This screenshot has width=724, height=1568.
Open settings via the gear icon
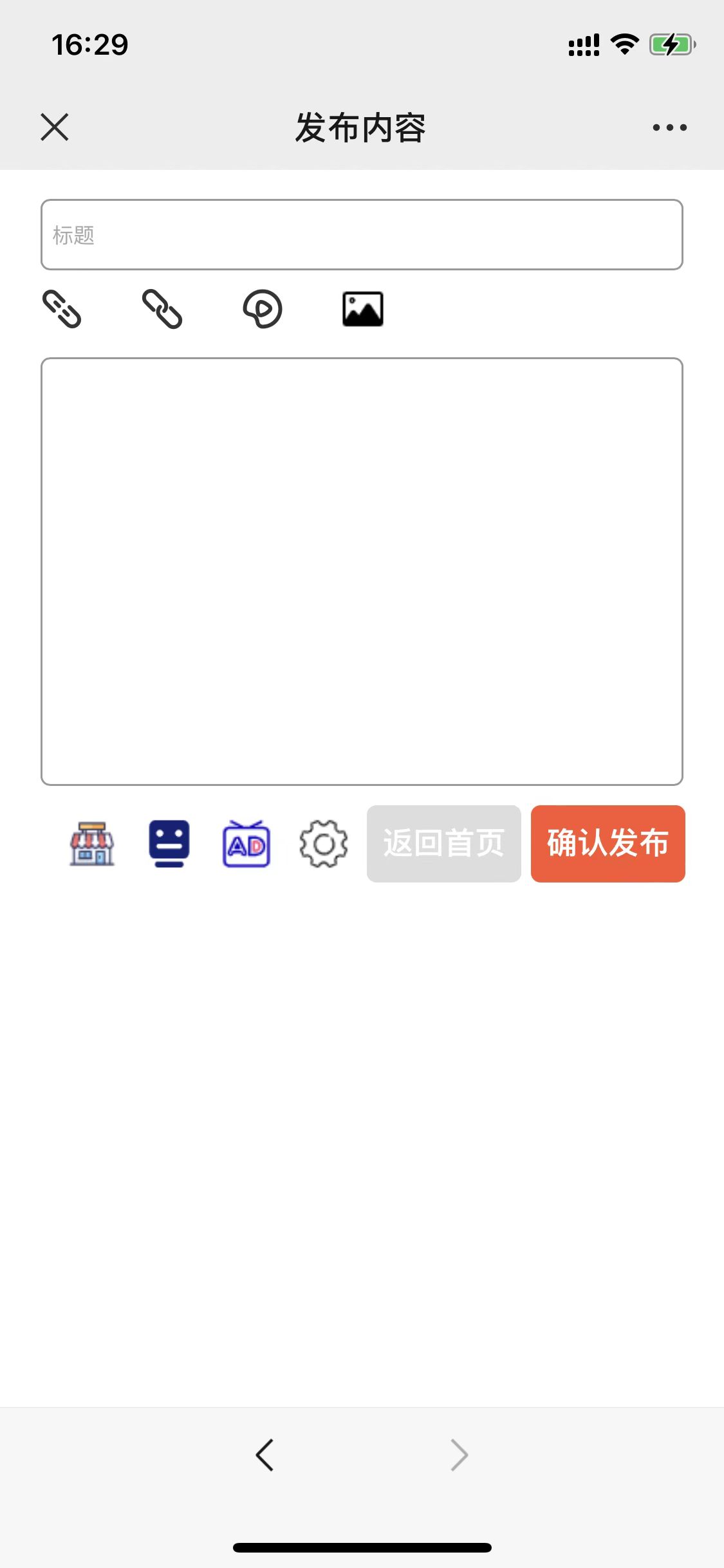point(323,846)
